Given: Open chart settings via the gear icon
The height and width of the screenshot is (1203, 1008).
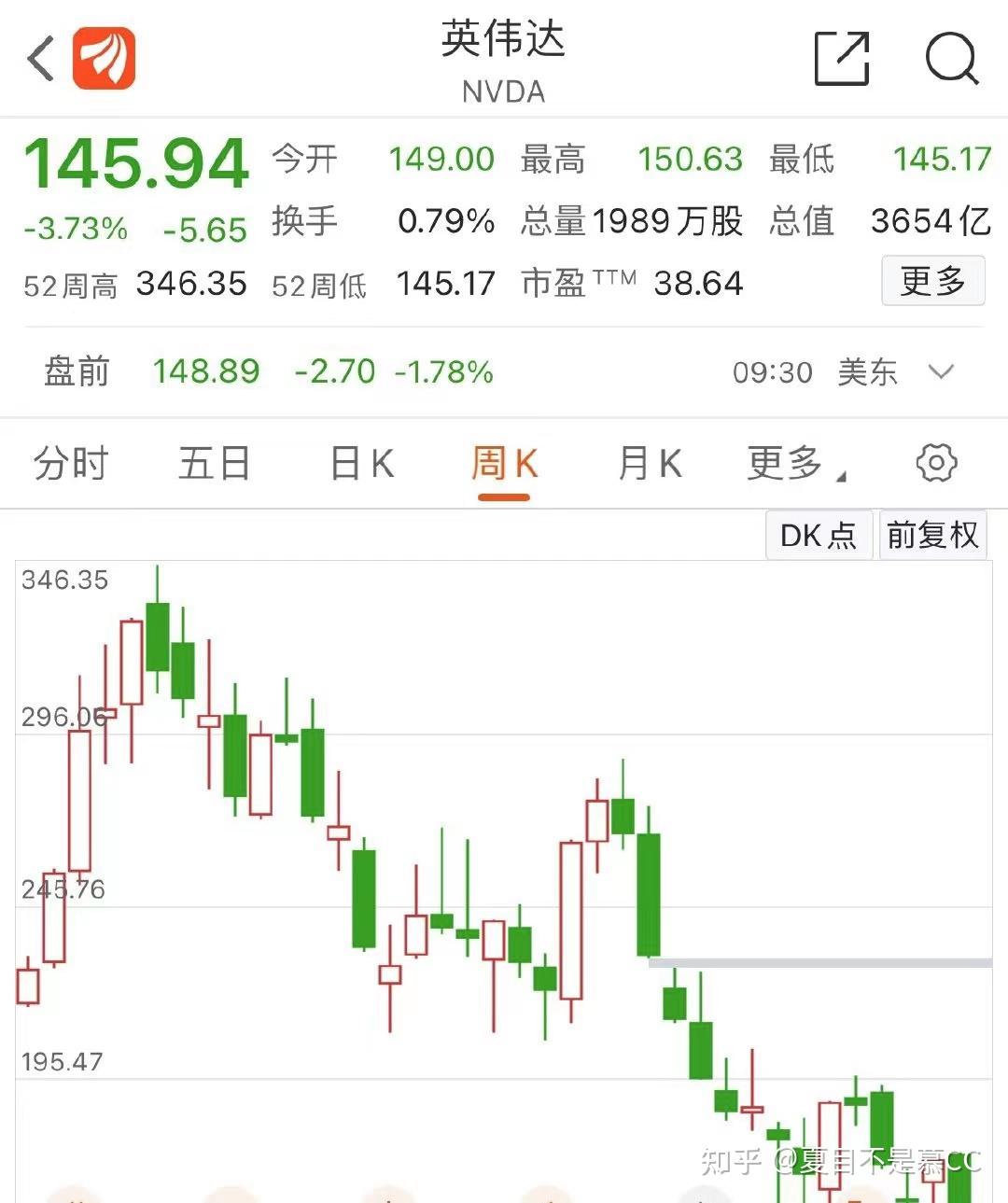Looking at the screenshot, I should pos(937,462).
